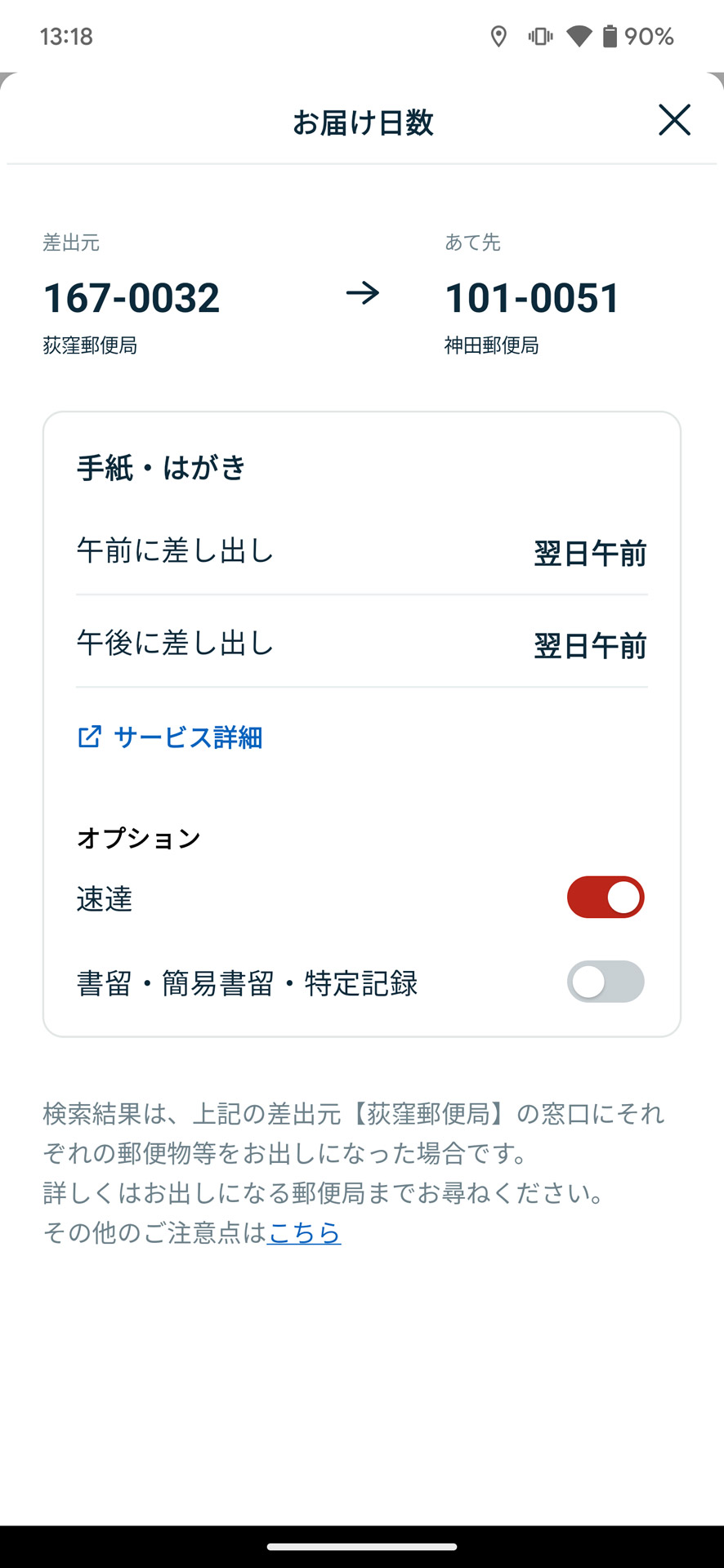The height and width of the screenshot is (1568, 724).
Task: Enable the 書留・簡易書留・特定記録 toggle
Action: 605,982
